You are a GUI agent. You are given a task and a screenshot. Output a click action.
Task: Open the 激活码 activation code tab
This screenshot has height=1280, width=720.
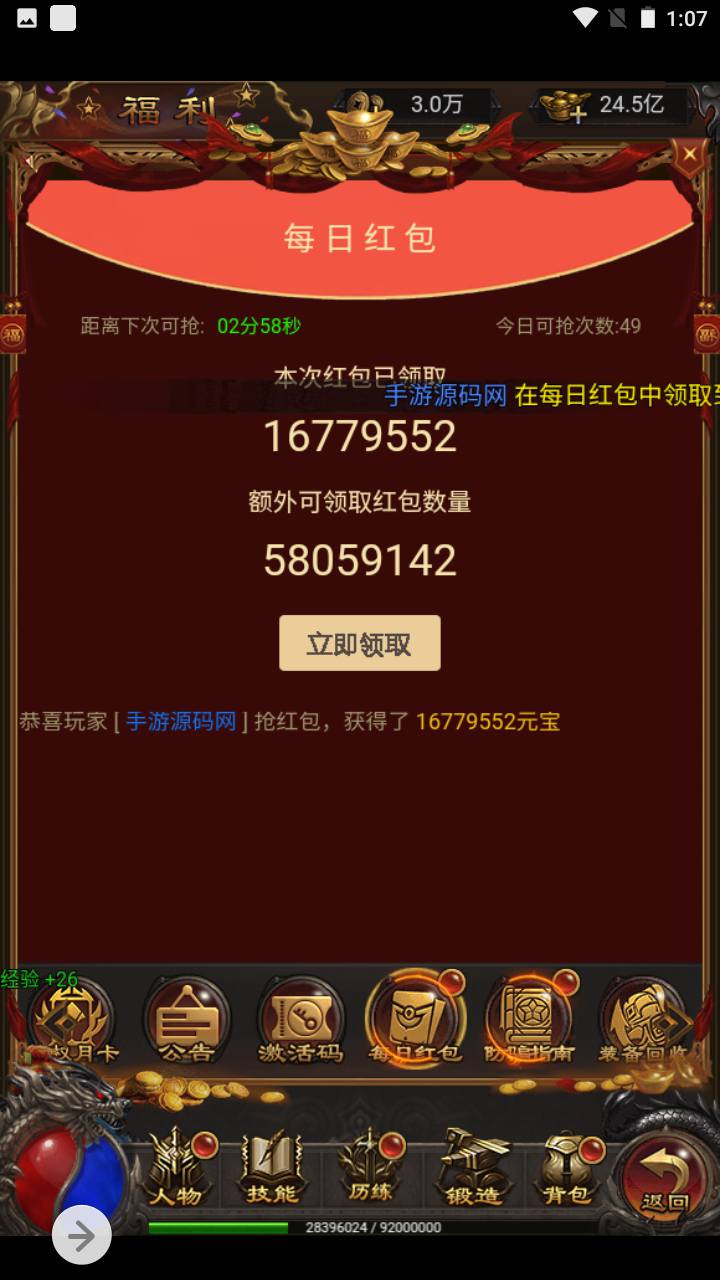[301, 1020]
